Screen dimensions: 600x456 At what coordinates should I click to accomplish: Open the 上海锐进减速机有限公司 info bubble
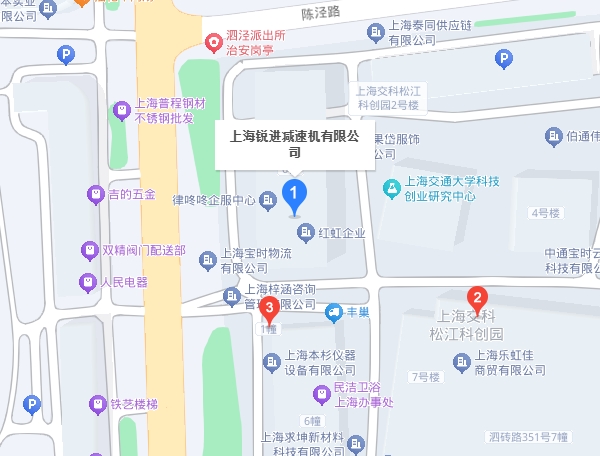pyautogui.click(x=294, y=145)
